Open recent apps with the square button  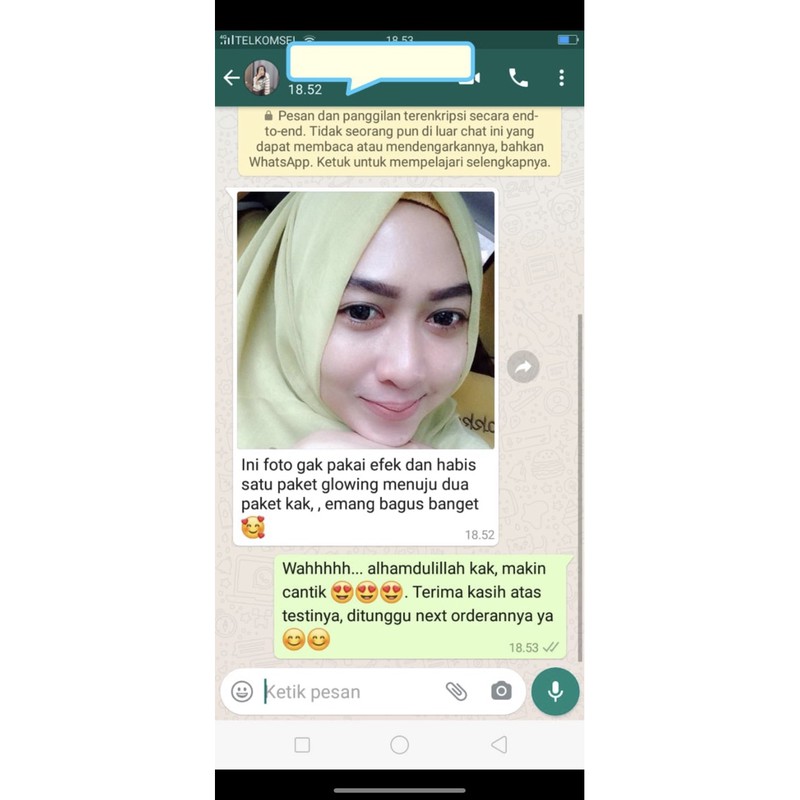[x=302, y=745]
